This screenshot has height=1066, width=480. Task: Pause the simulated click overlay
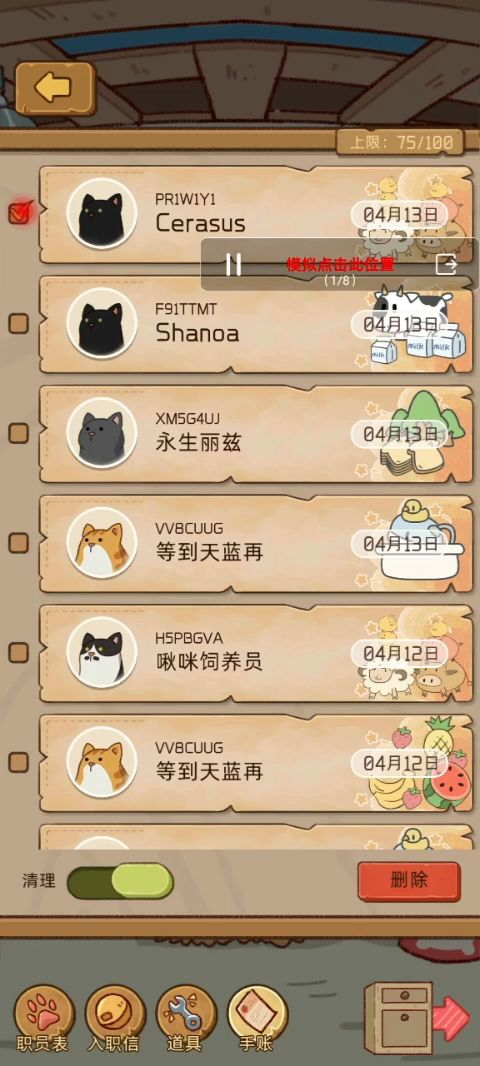(x=233, y=264)
